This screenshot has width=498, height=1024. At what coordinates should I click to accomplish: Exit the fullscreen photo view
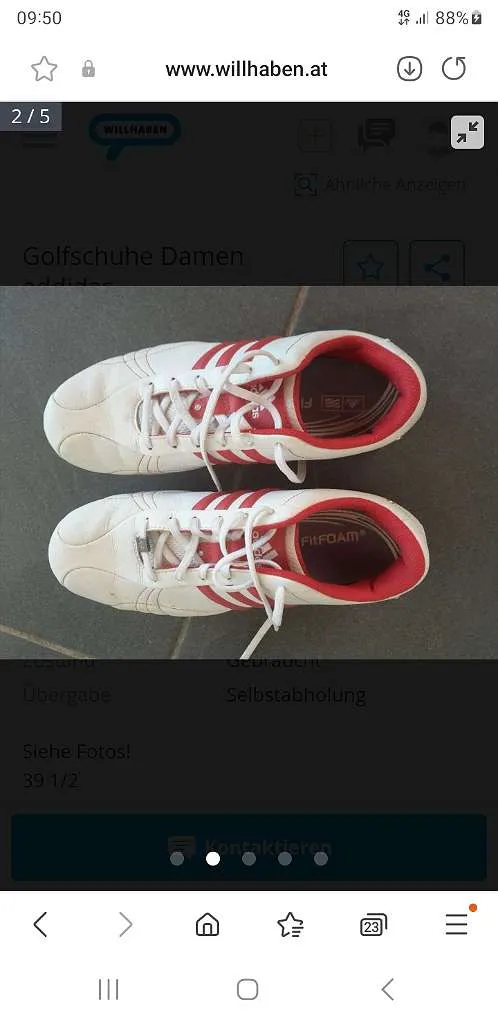[x=467, y=132]
